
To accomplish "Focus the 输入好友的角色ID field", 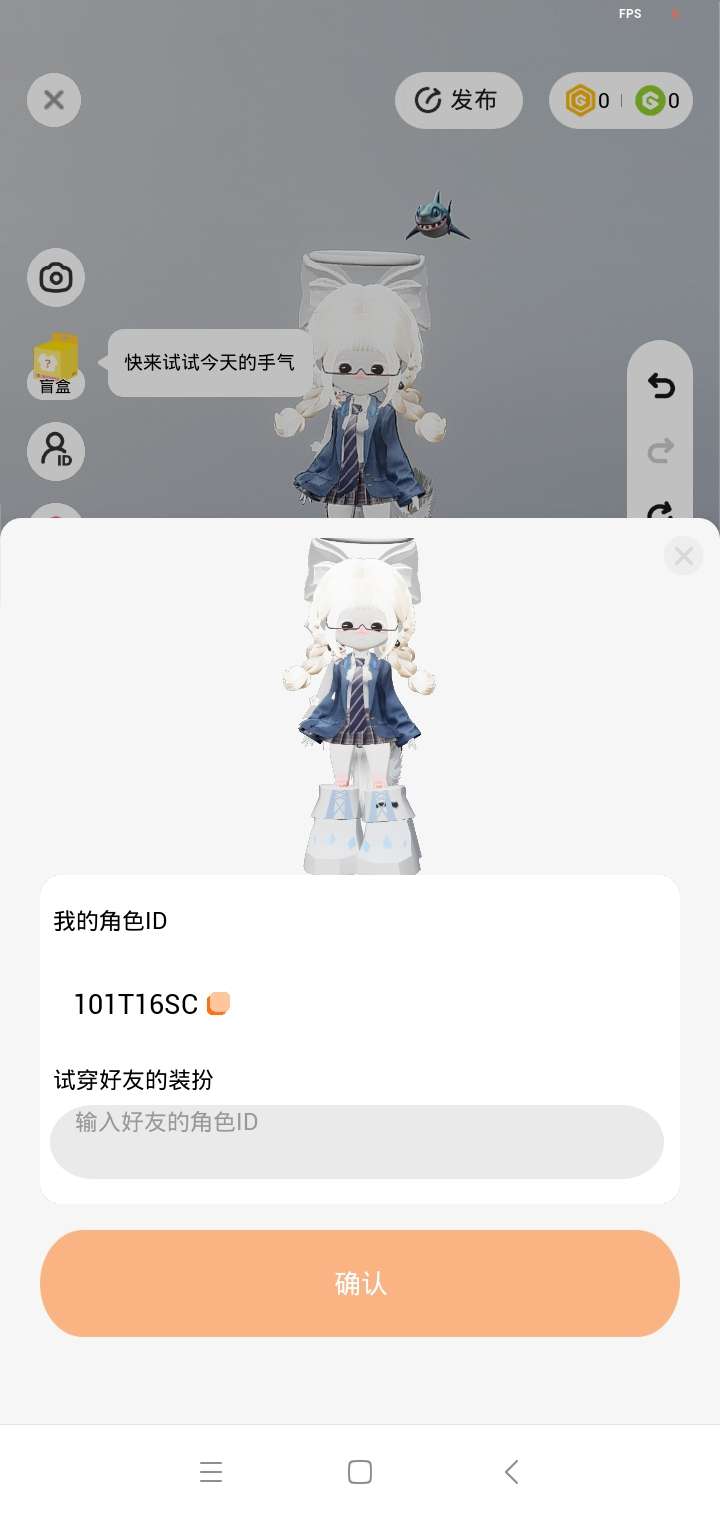I will pyautogui.click(x=357, y=1141).
